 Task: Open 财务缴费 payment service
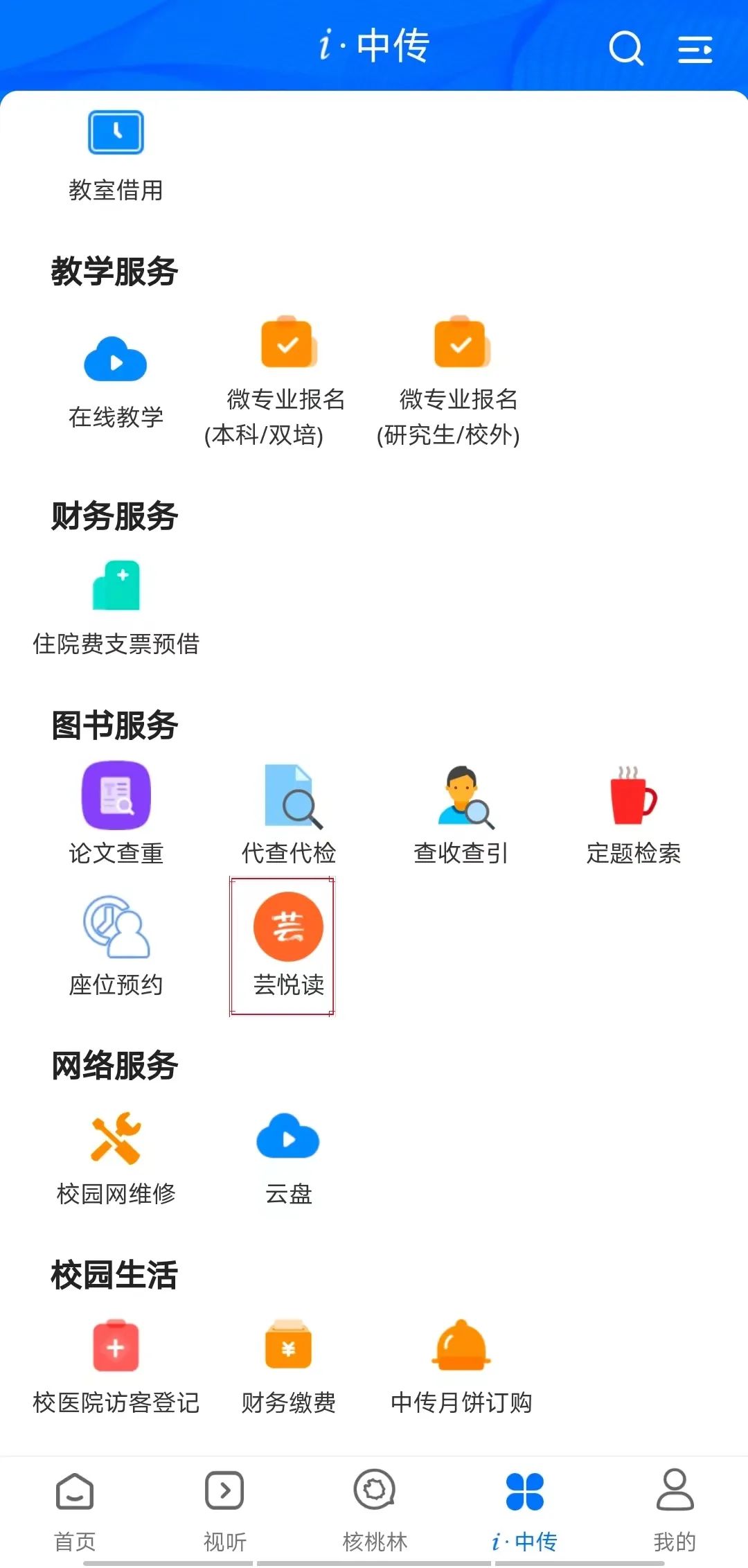point(288,1365)
